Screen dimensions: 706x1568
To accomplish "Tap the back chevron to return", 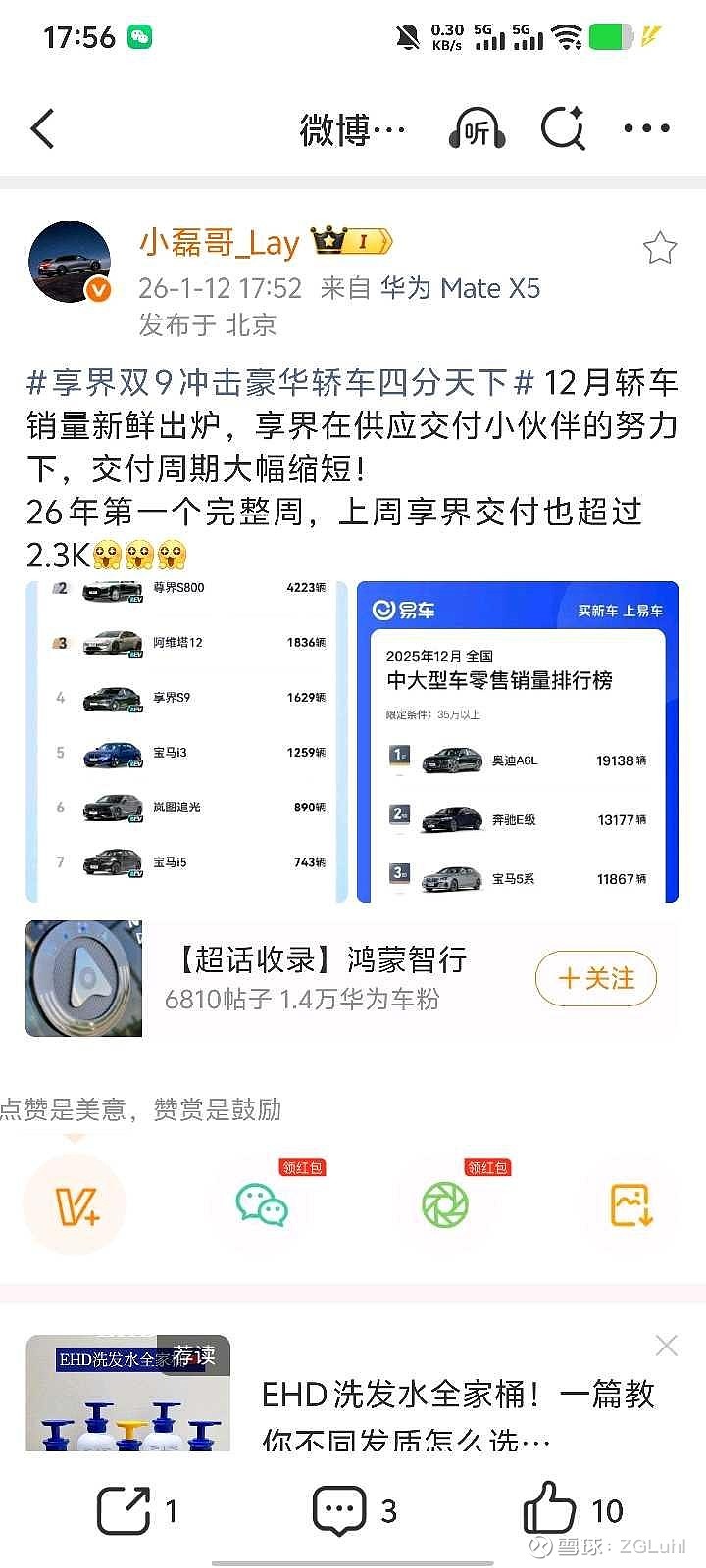I will tap(43, 128).
